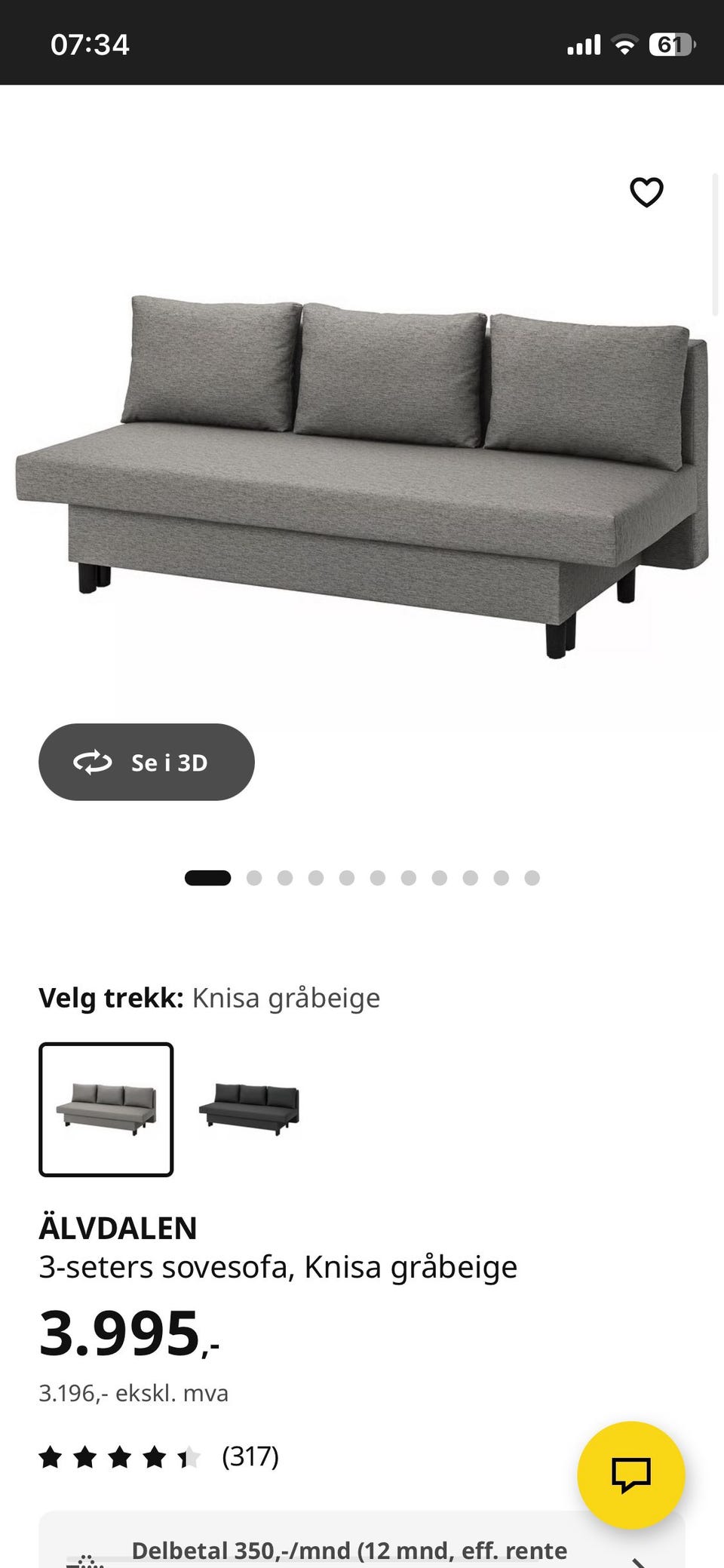Viewport: 724px width, 1568px height.
Task: Tap the Wi-Fi icon in the status bar
Action: [x=626, y=44]
